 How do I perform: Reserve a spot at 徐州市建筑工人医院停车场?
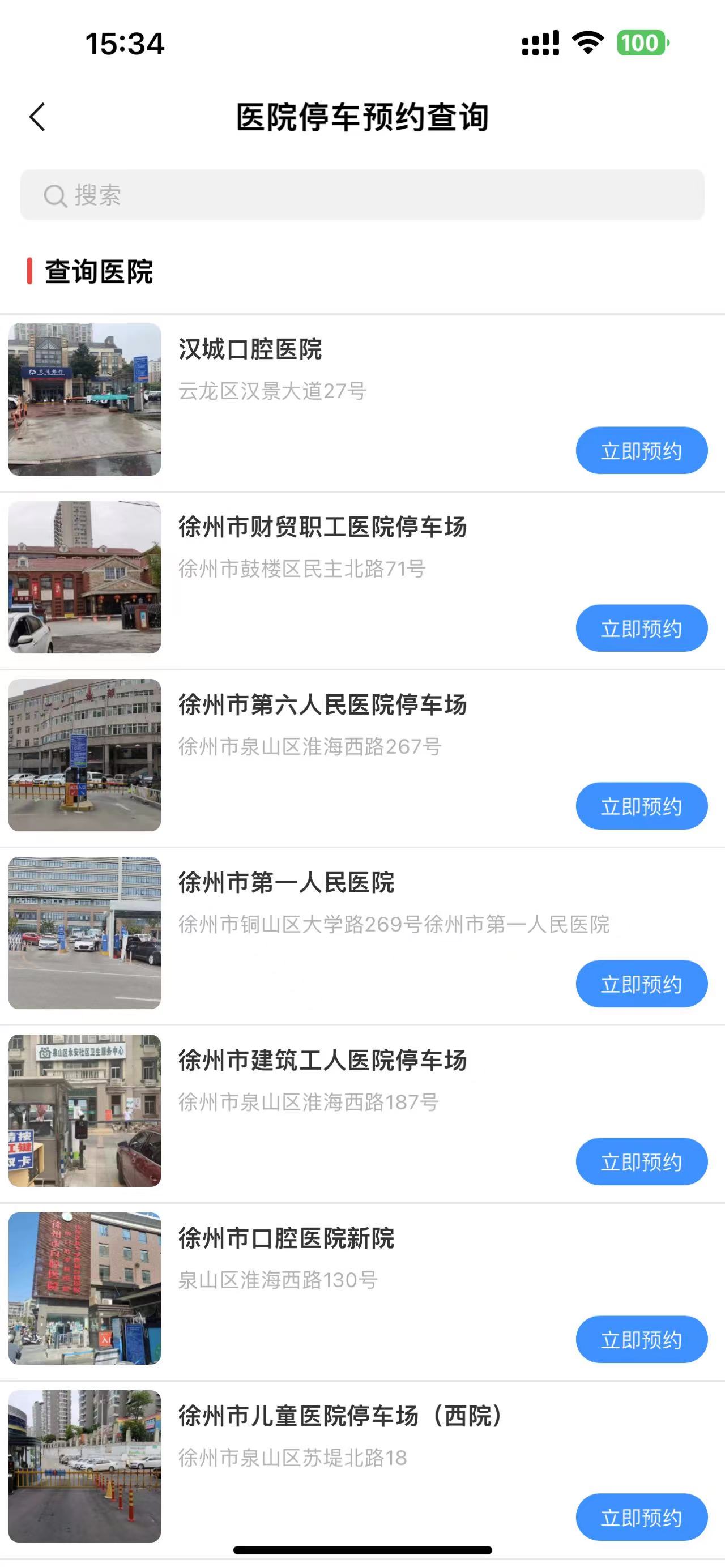tap(641, 1162)
